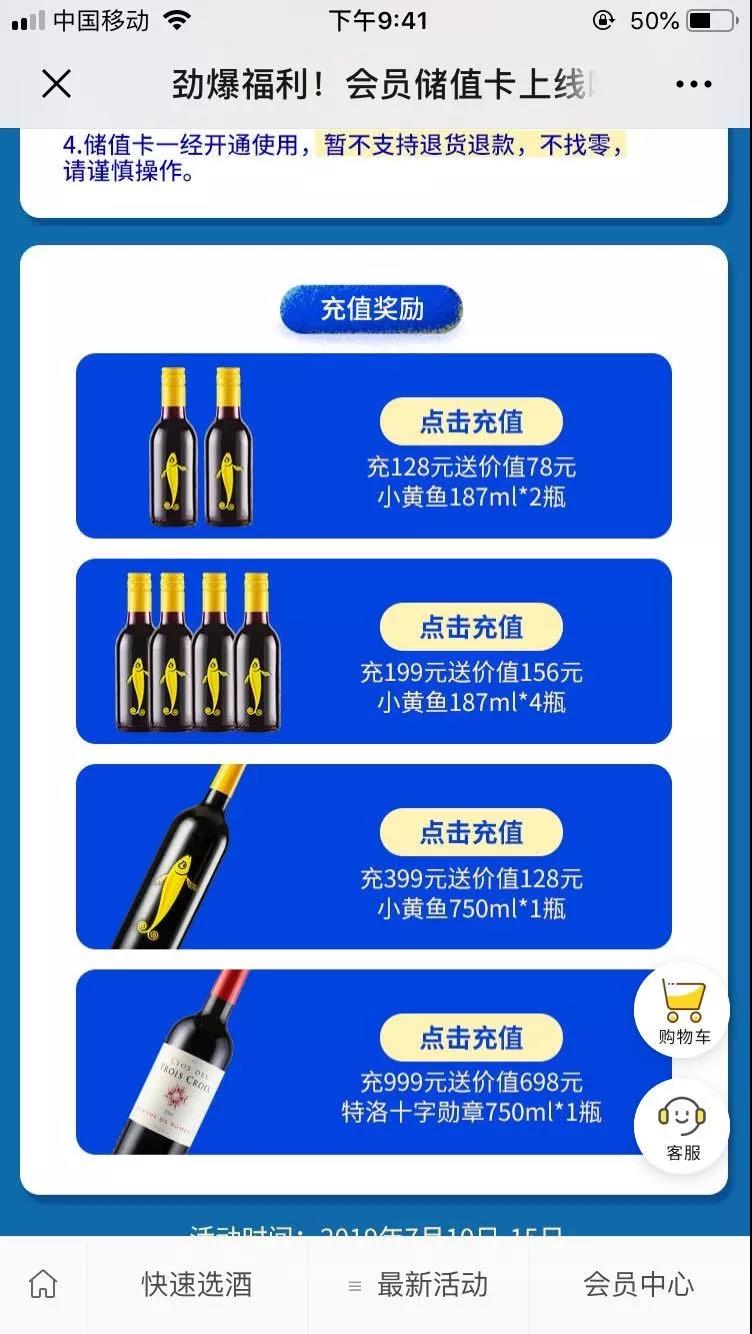
Task: Tap 点击充值 for the 399元 recharge offer
Action: tap(471, 832)
